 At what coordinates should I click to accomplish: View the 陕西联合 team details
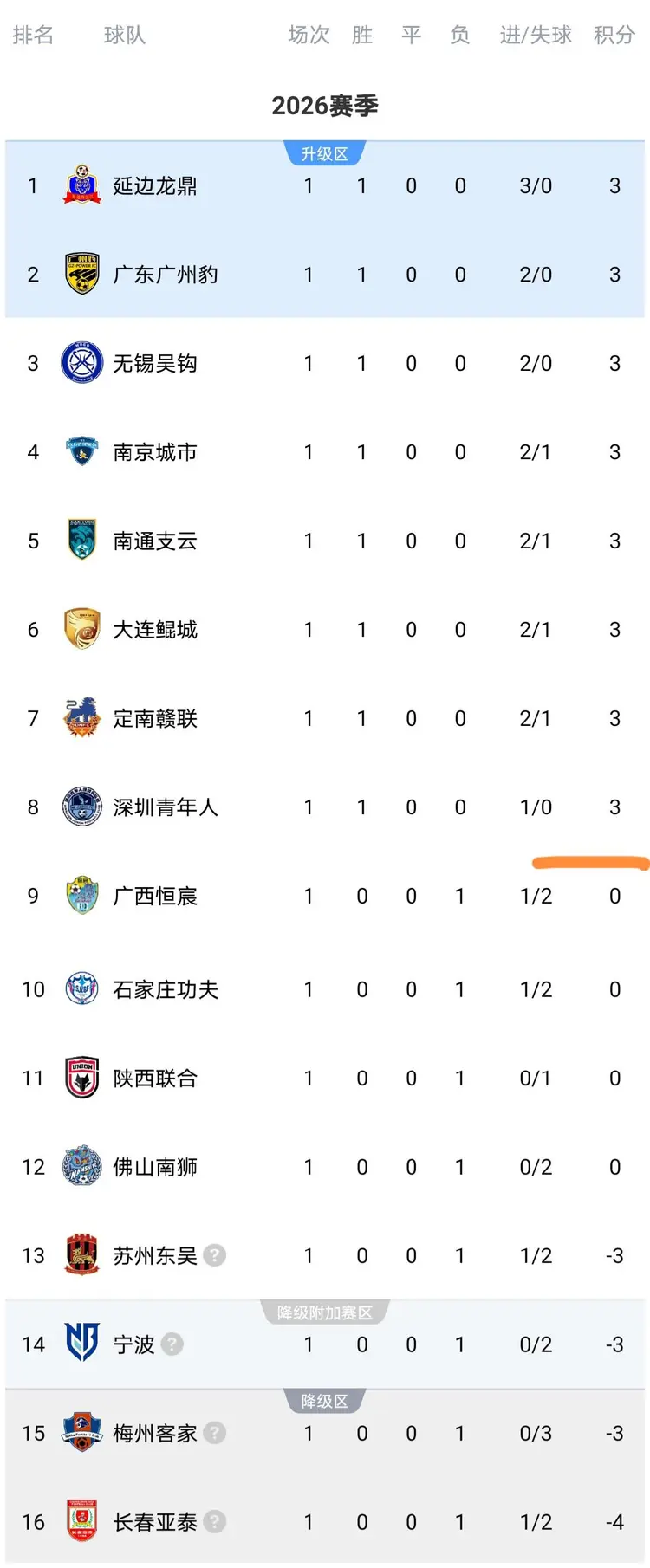tap(155, 1079)
